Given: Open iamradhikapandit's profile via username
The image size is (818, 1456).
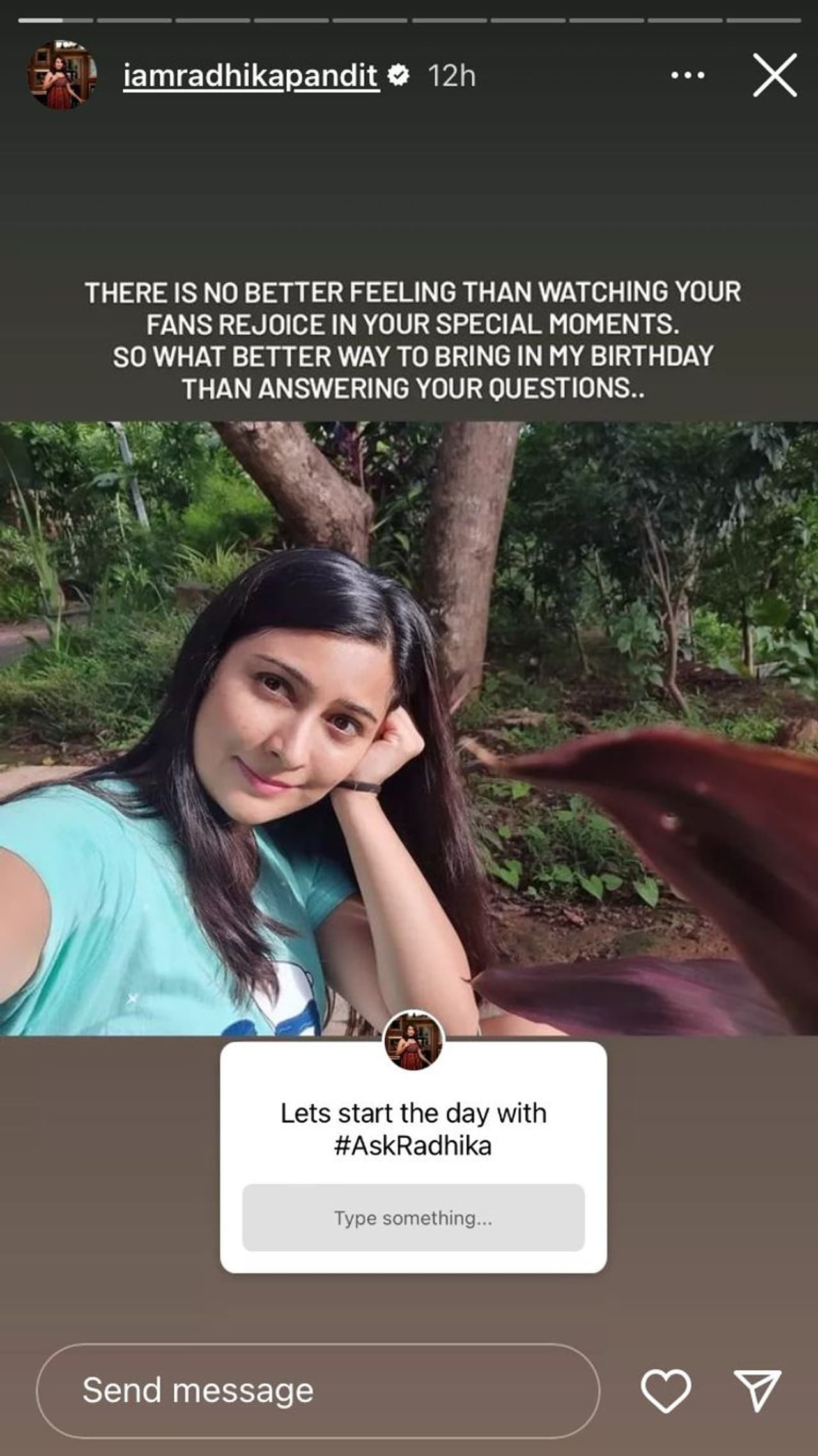Looking at the screenshot, I should (251, 76).
